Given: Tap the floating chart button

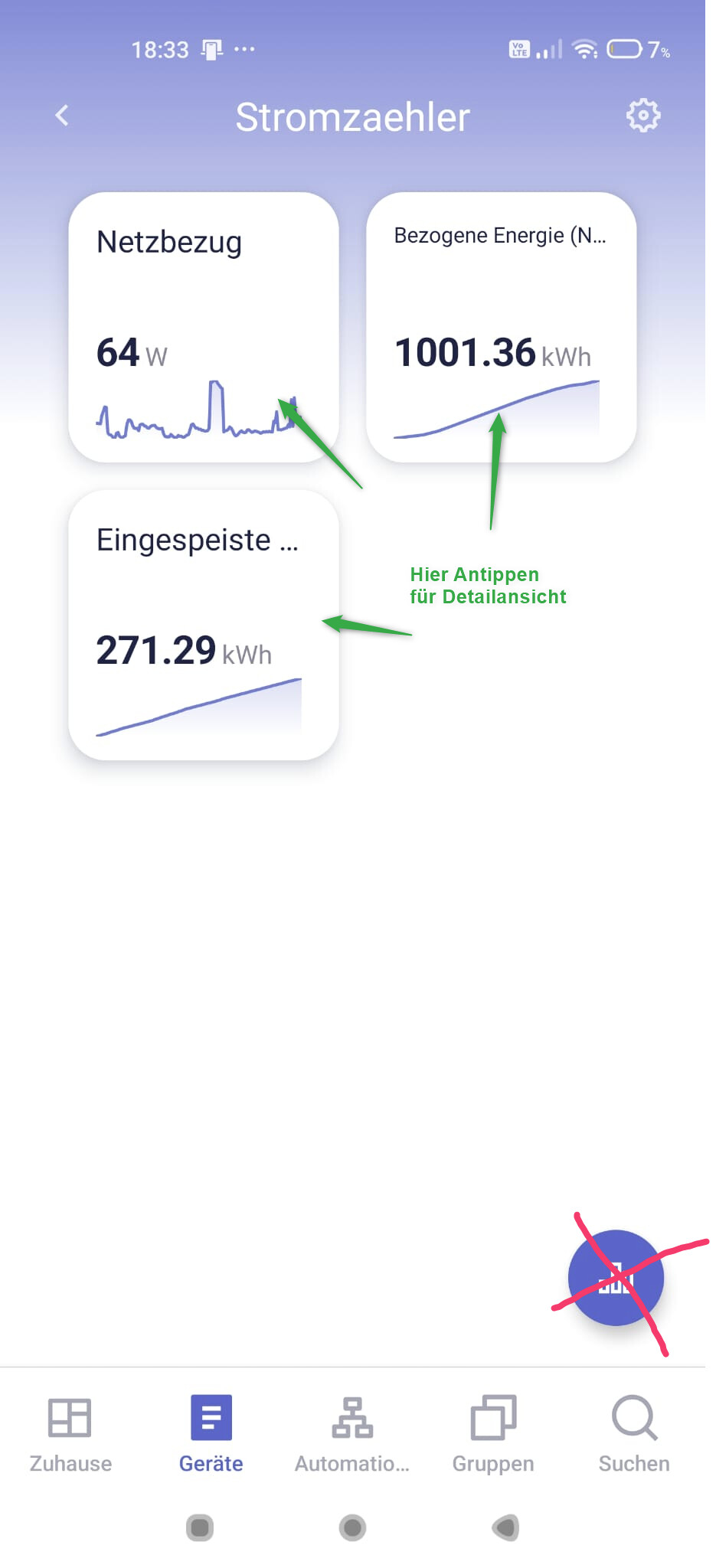Looking at the screenshot, I should point(616,1277).
